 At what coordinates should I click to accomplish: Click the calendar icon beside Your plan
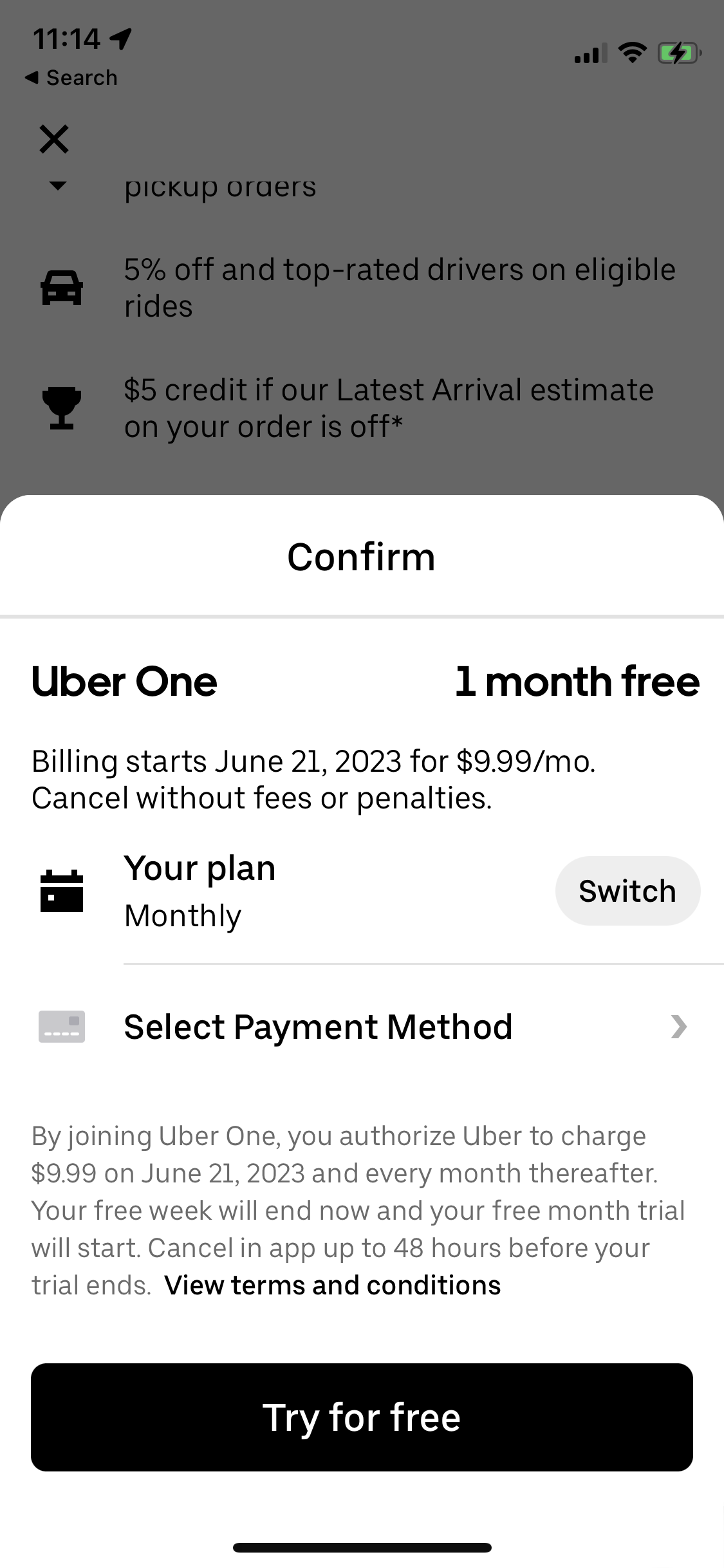tap(61, 891)
